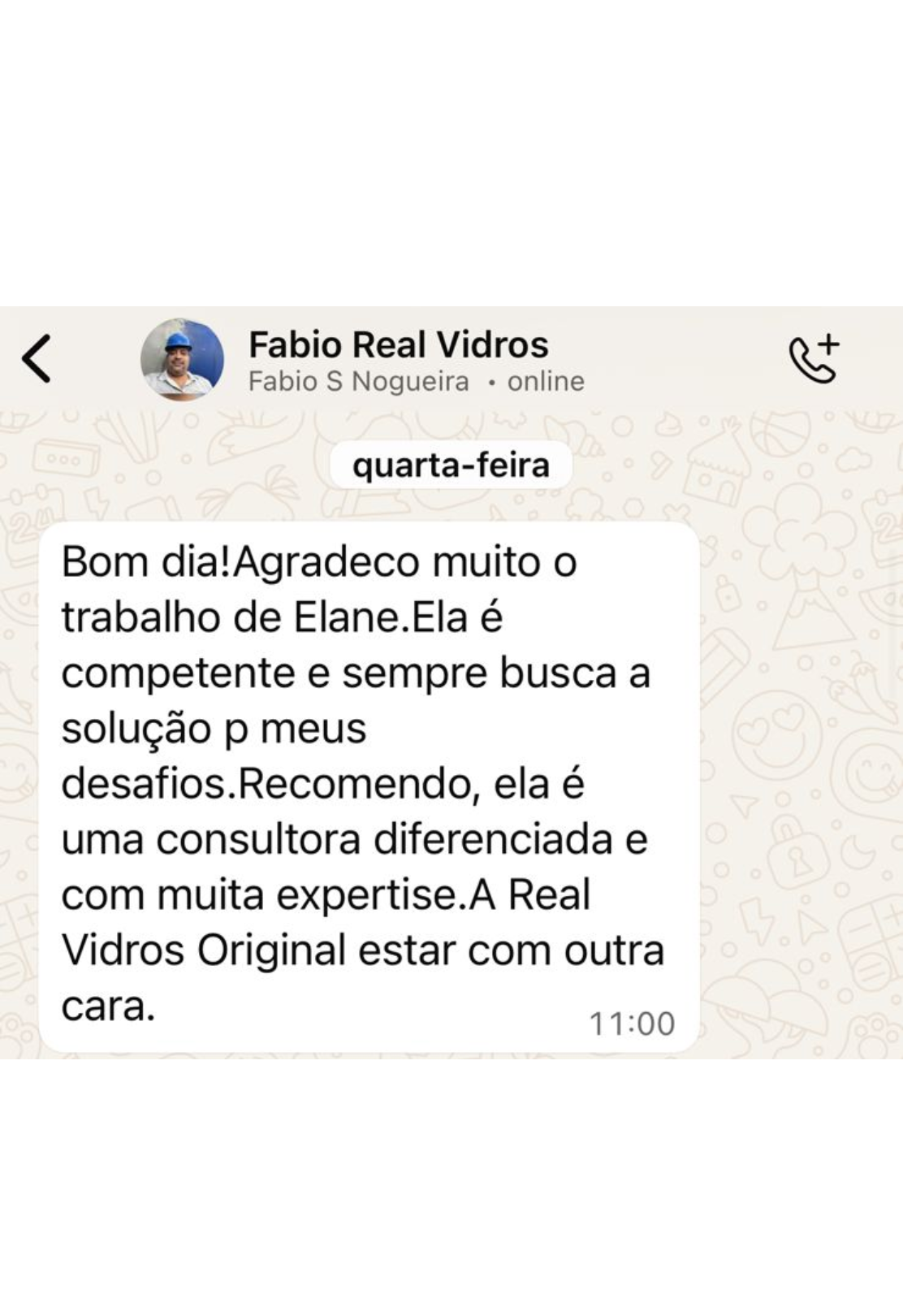Go back to the chat list

click(x=37, y=358)
